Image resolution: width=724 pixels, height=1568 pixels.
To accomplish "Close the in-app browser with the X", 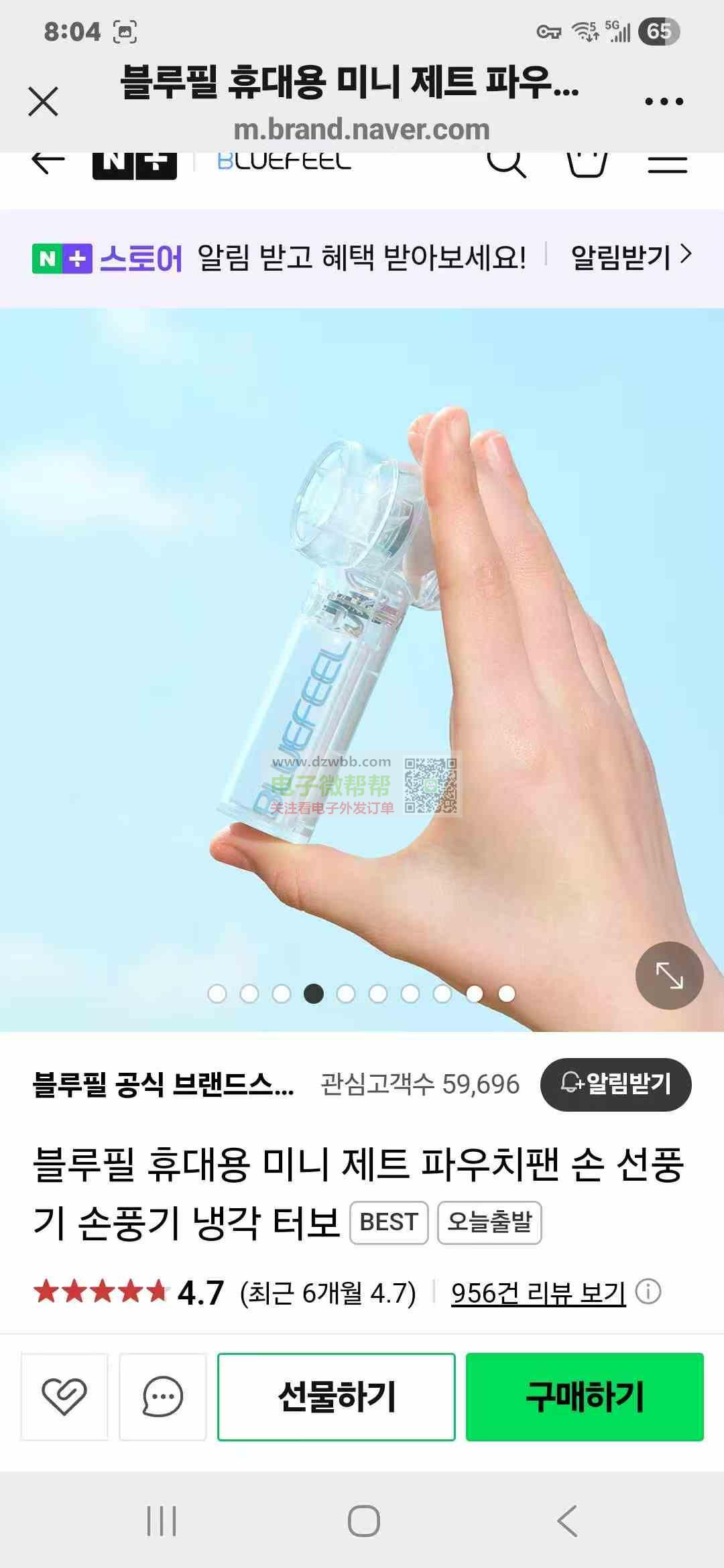I will point(44,101).
